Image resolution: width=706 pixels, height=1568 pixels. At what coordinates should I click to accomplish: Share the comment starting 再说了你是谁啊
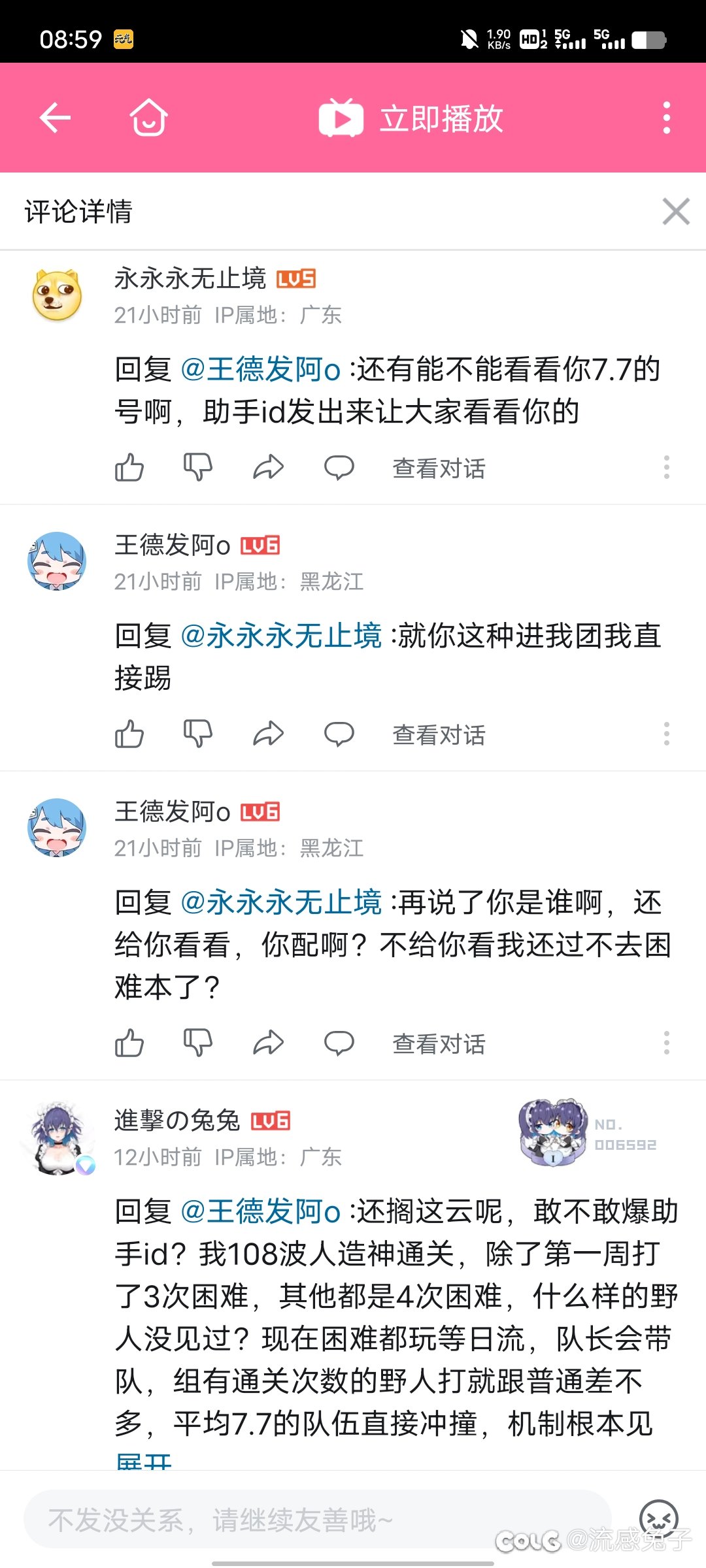(x=269, y=1043)
